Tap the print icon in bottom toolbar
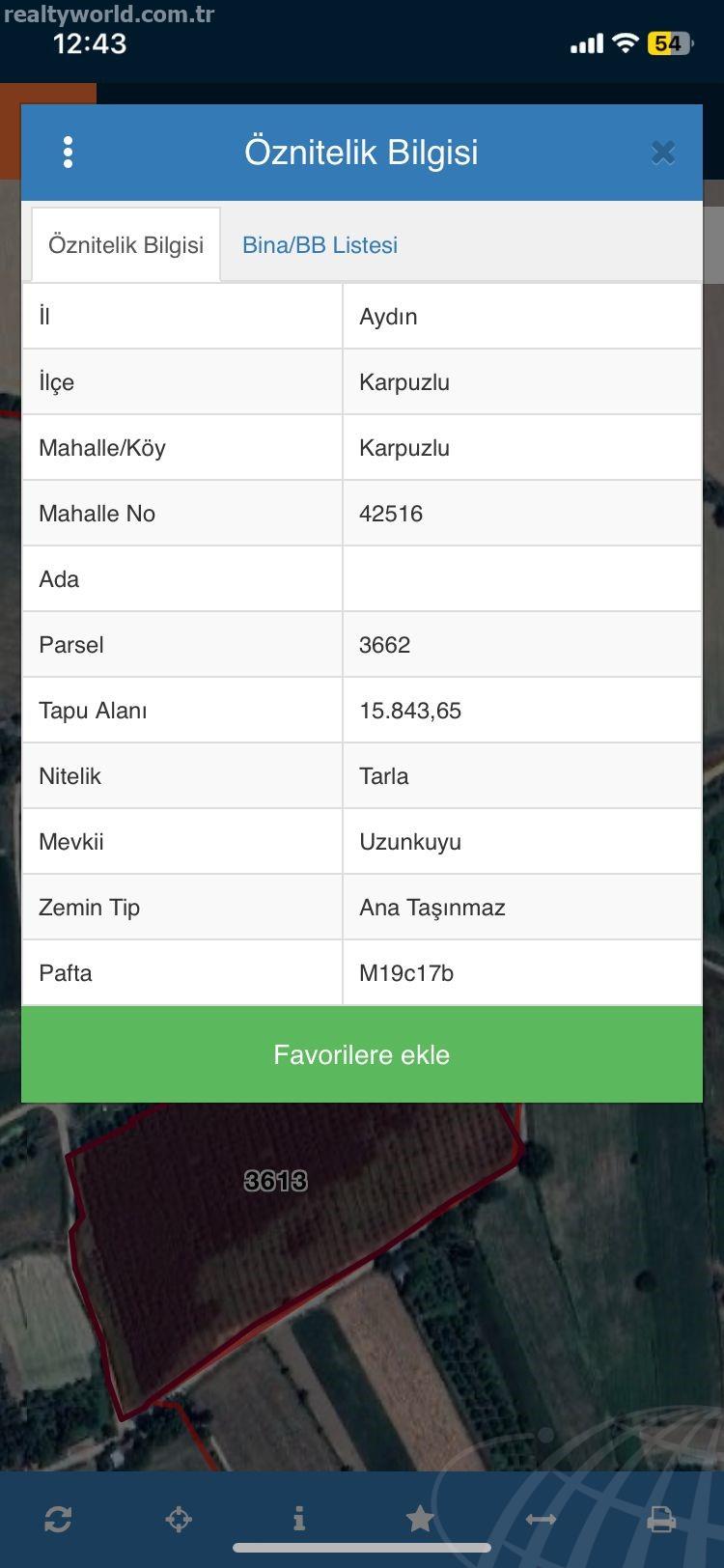The width and height of the screenshot is (724, 1568). (661, 1520)
